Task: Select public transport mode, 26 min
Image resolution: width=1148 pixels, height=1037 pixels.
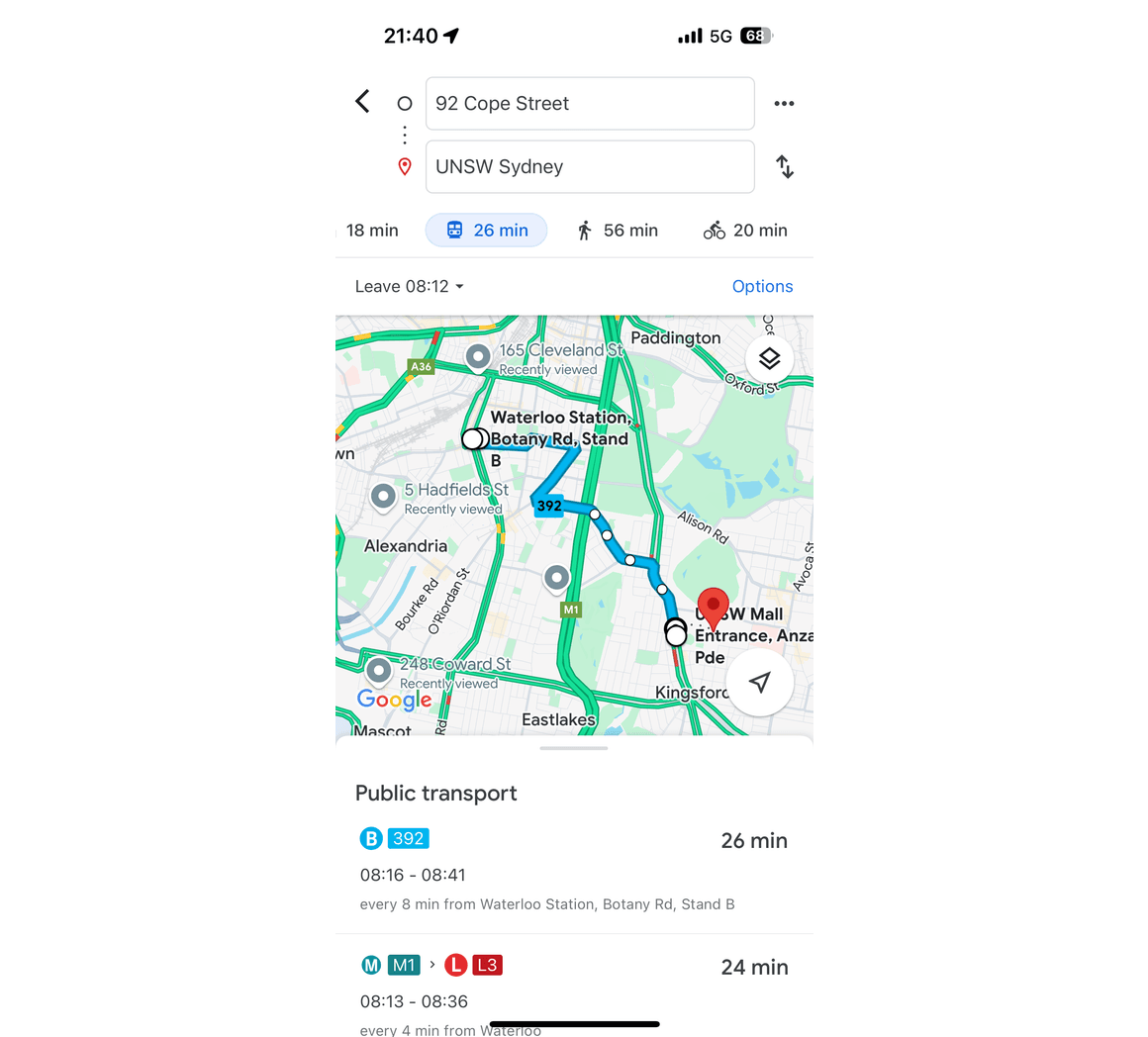Action: (x=486, y=231)
